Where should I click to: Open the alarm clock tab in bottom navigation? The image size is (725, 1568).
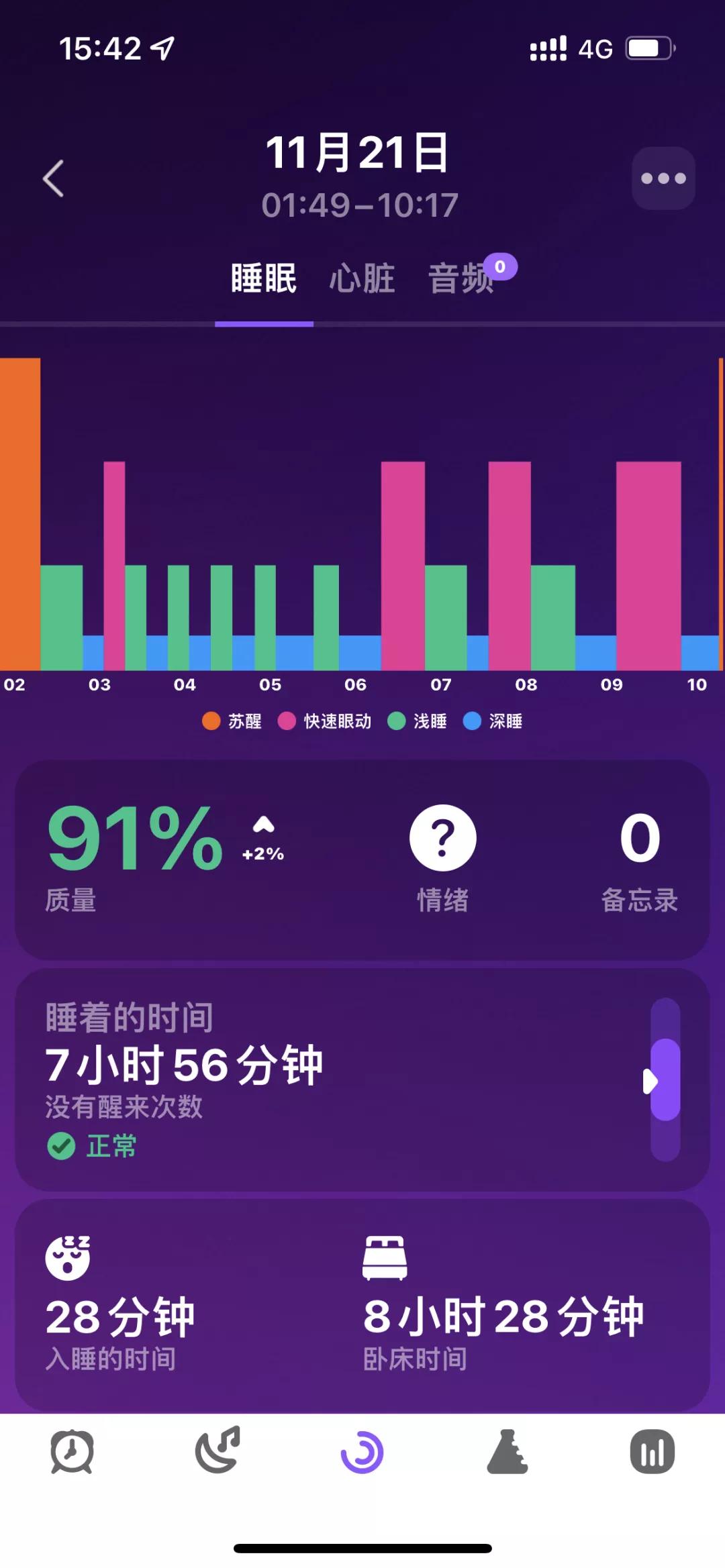(x=72, y=1451)
